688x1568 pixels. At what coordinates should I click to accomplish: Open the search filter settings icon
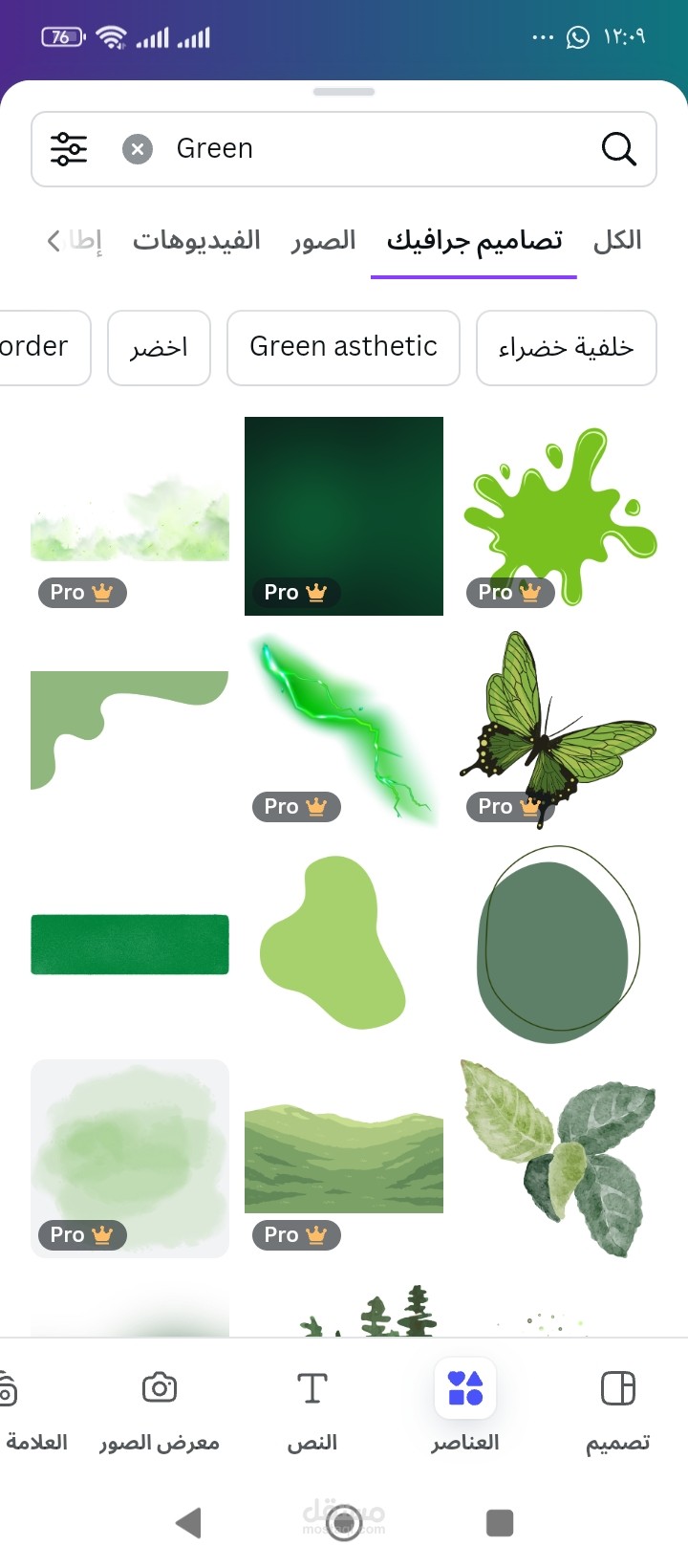tap(69, 149)
